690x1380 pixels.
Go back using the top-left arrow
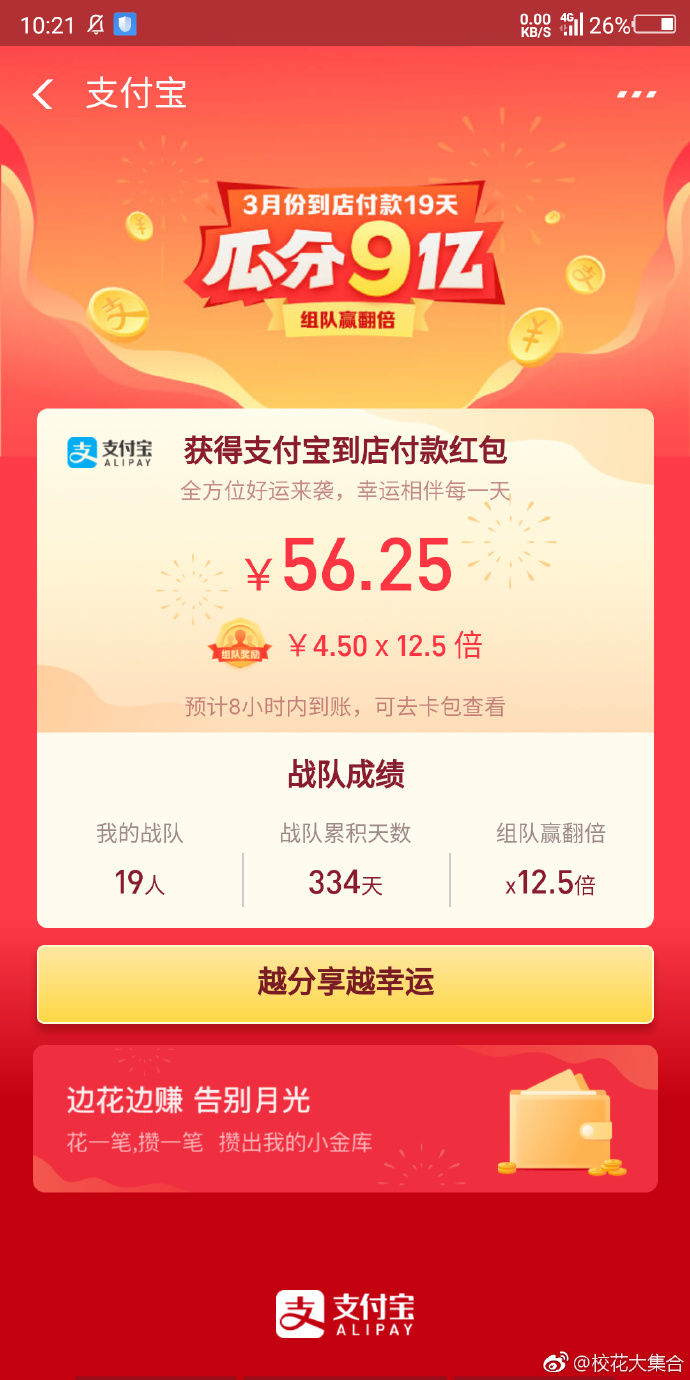point(43,95)
